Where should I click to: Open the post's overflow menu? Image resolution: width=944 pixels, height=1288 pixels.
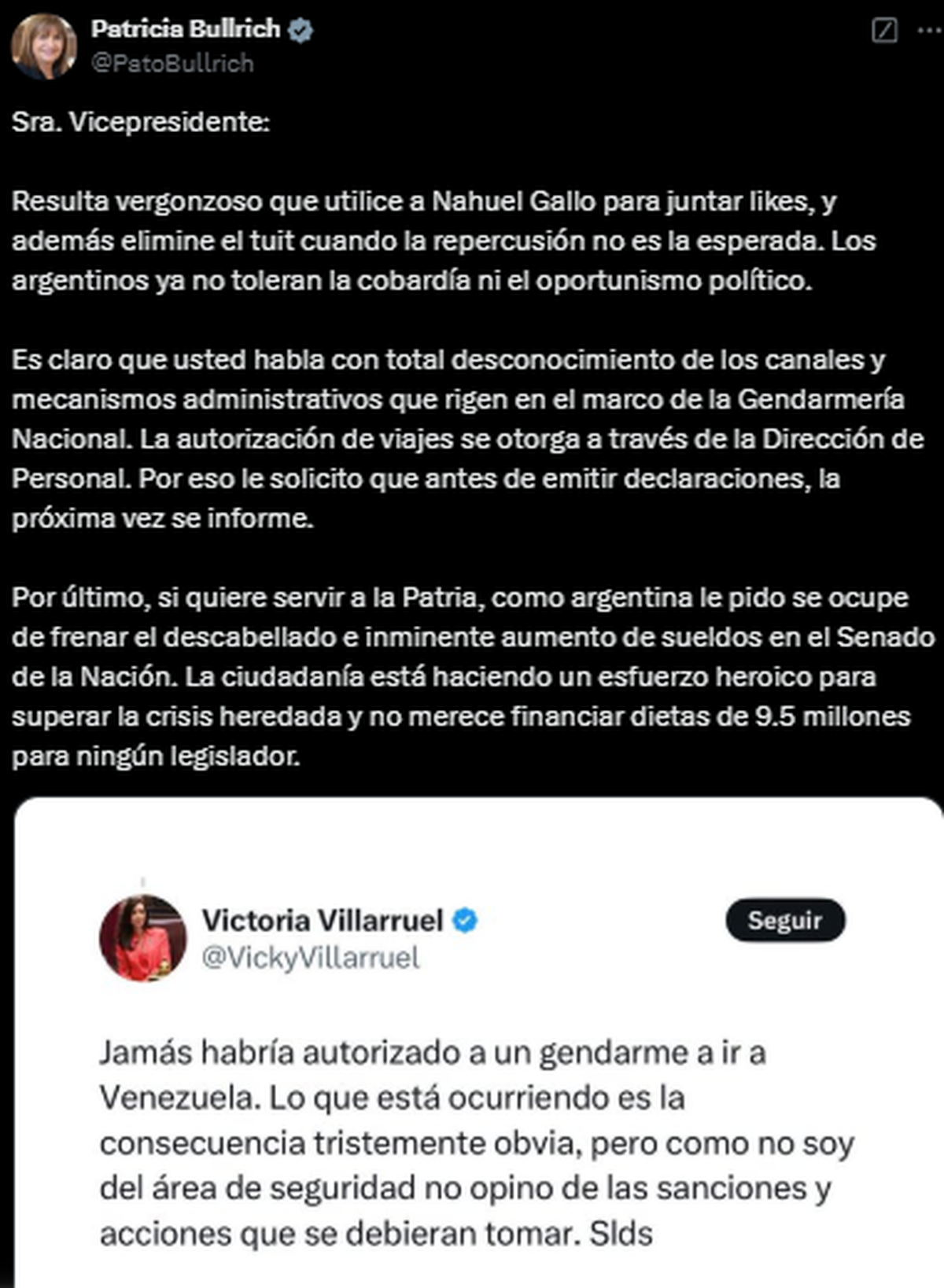coord(929,31)
